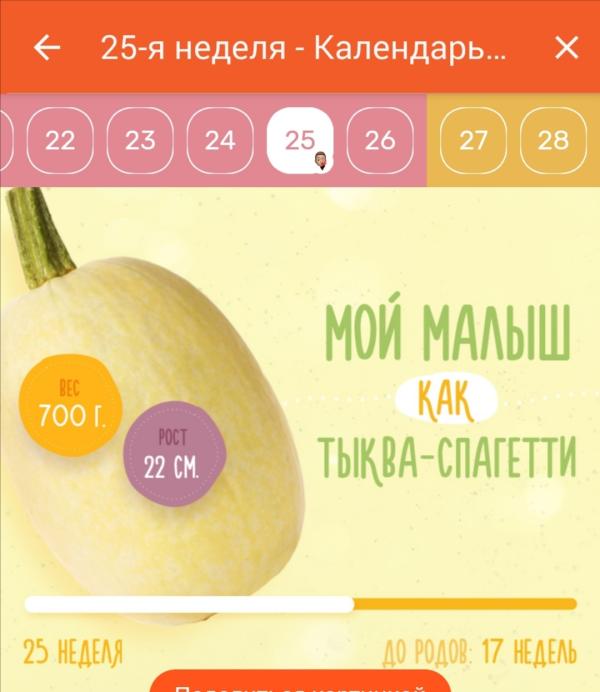The height and width of the screenshot is (692, 600).
Task: Open week 24 of the calendar
Action: (220, 140)
